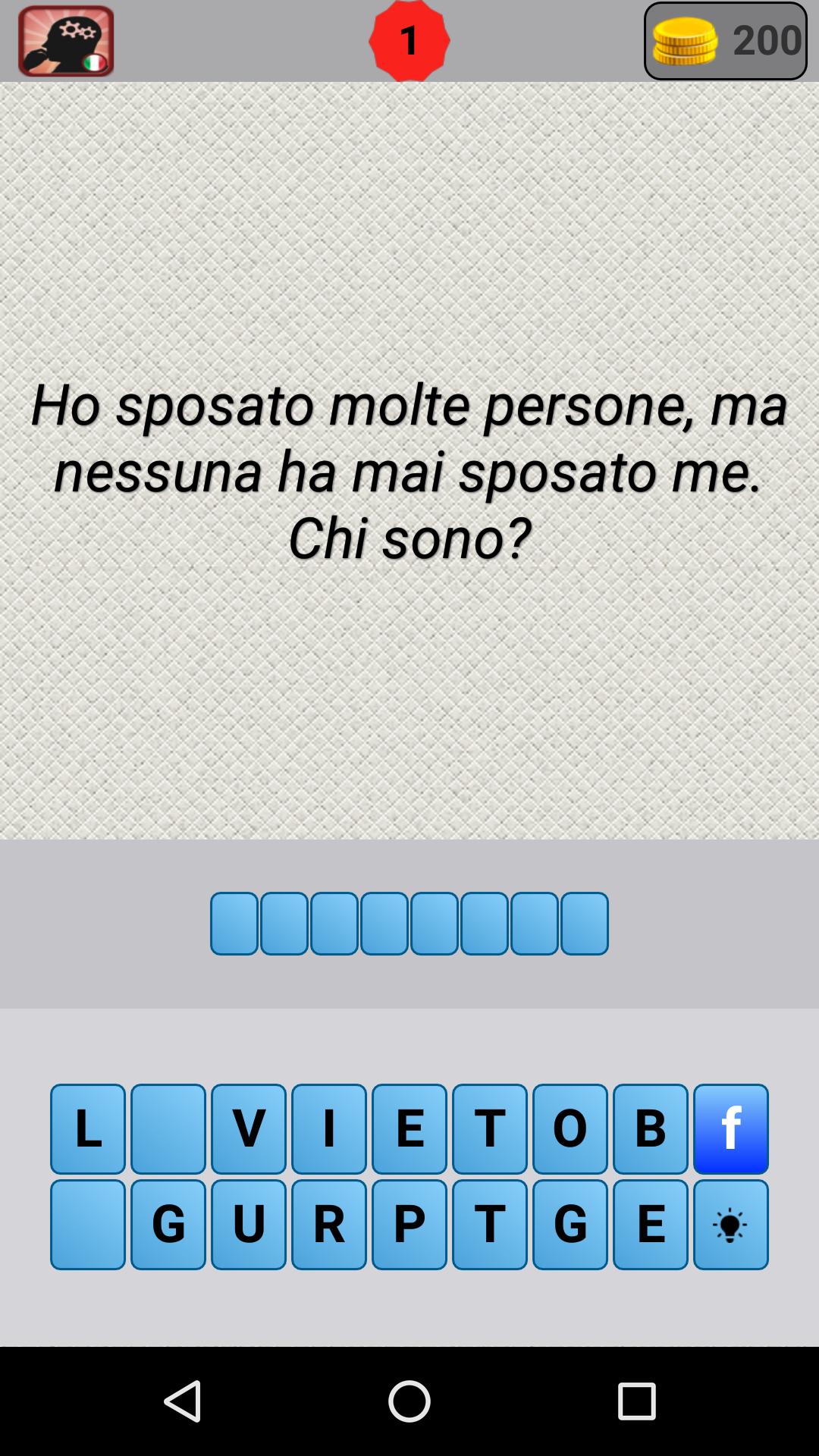Go to the home screen
This screenshot has height=1456, width=819.
pos(409,1401)
